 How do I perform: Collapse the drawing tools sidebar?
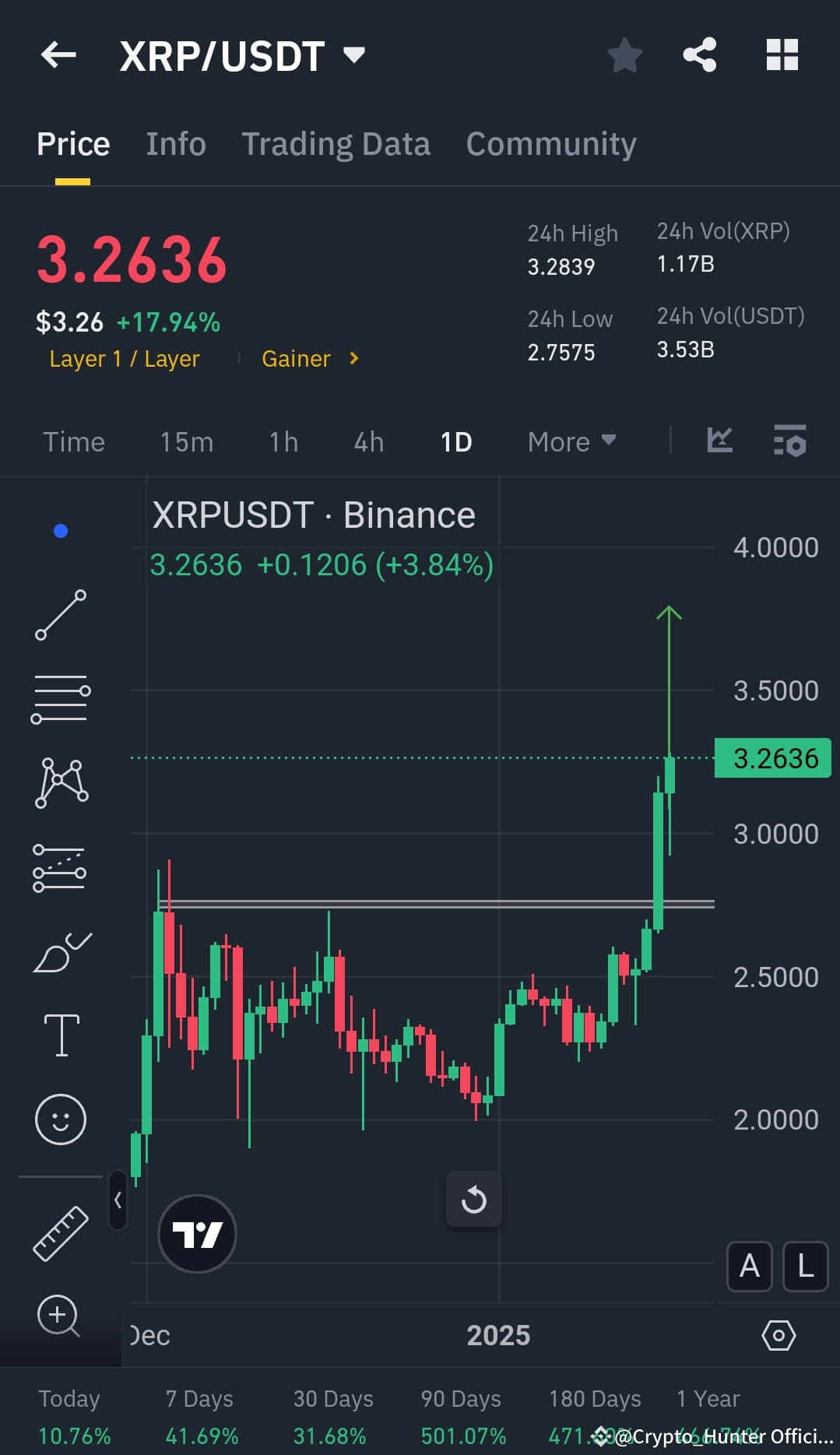[x=118, y=1201]
